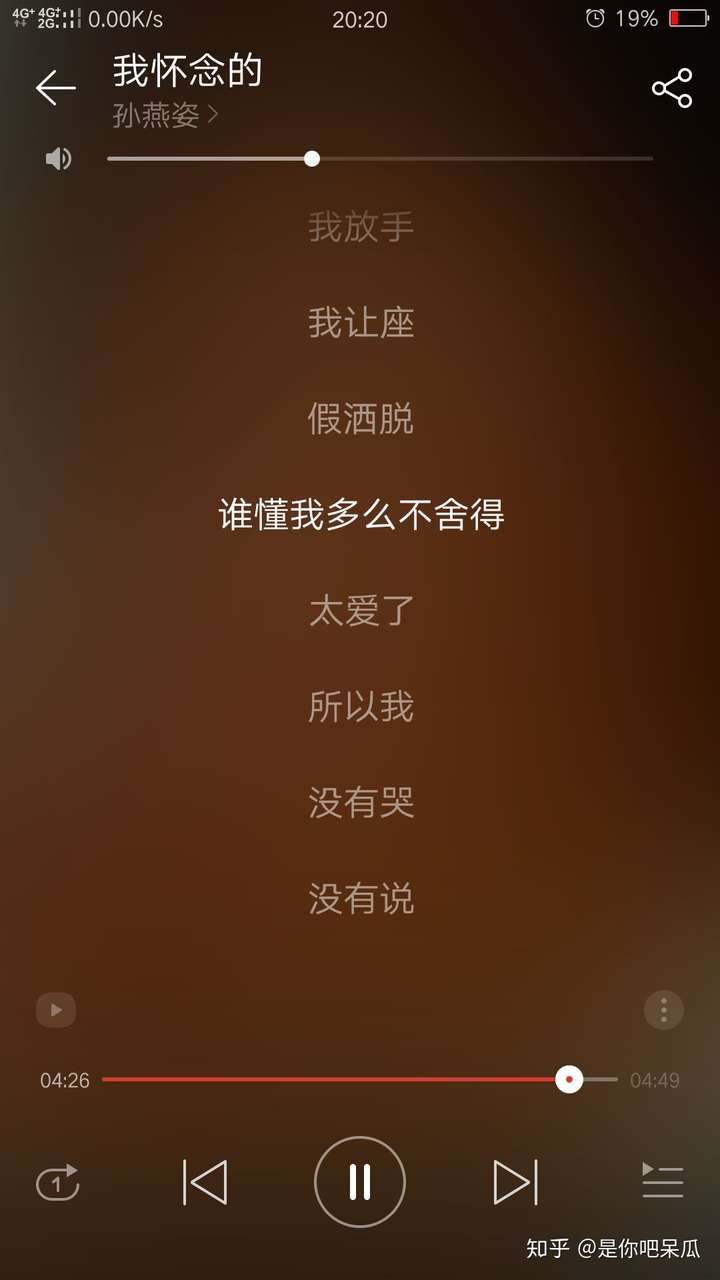Switch repeat mode to single-track loop

[57, 1181]
